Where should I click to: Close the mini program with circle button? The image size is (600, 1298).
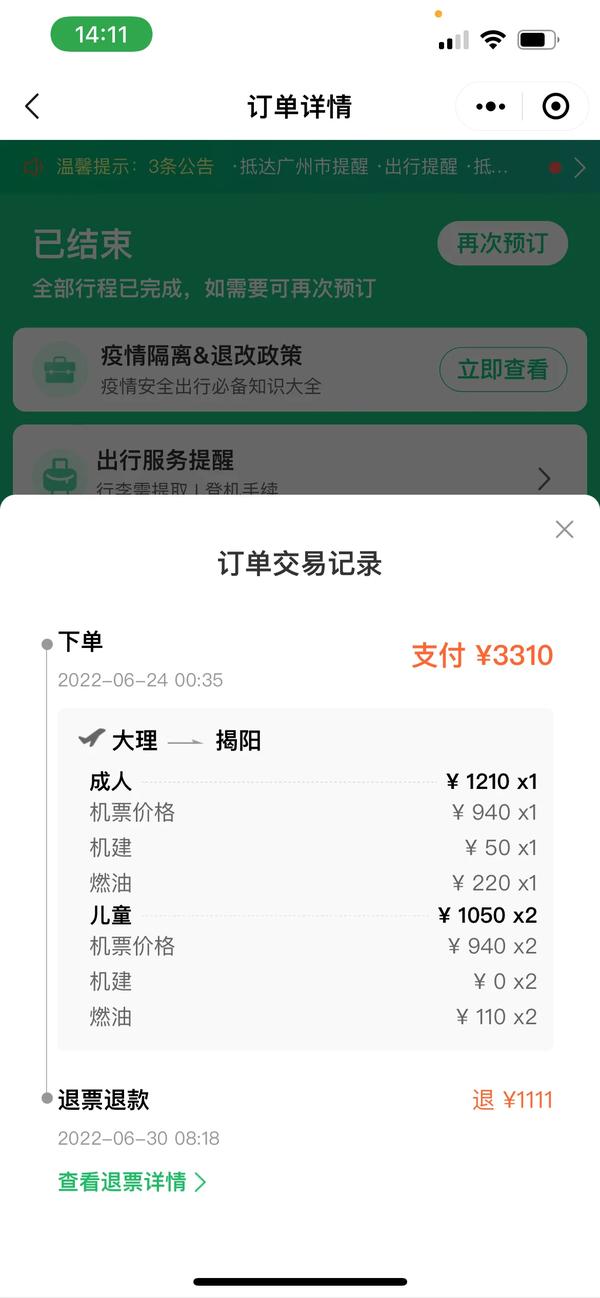[x=555, y=107]
